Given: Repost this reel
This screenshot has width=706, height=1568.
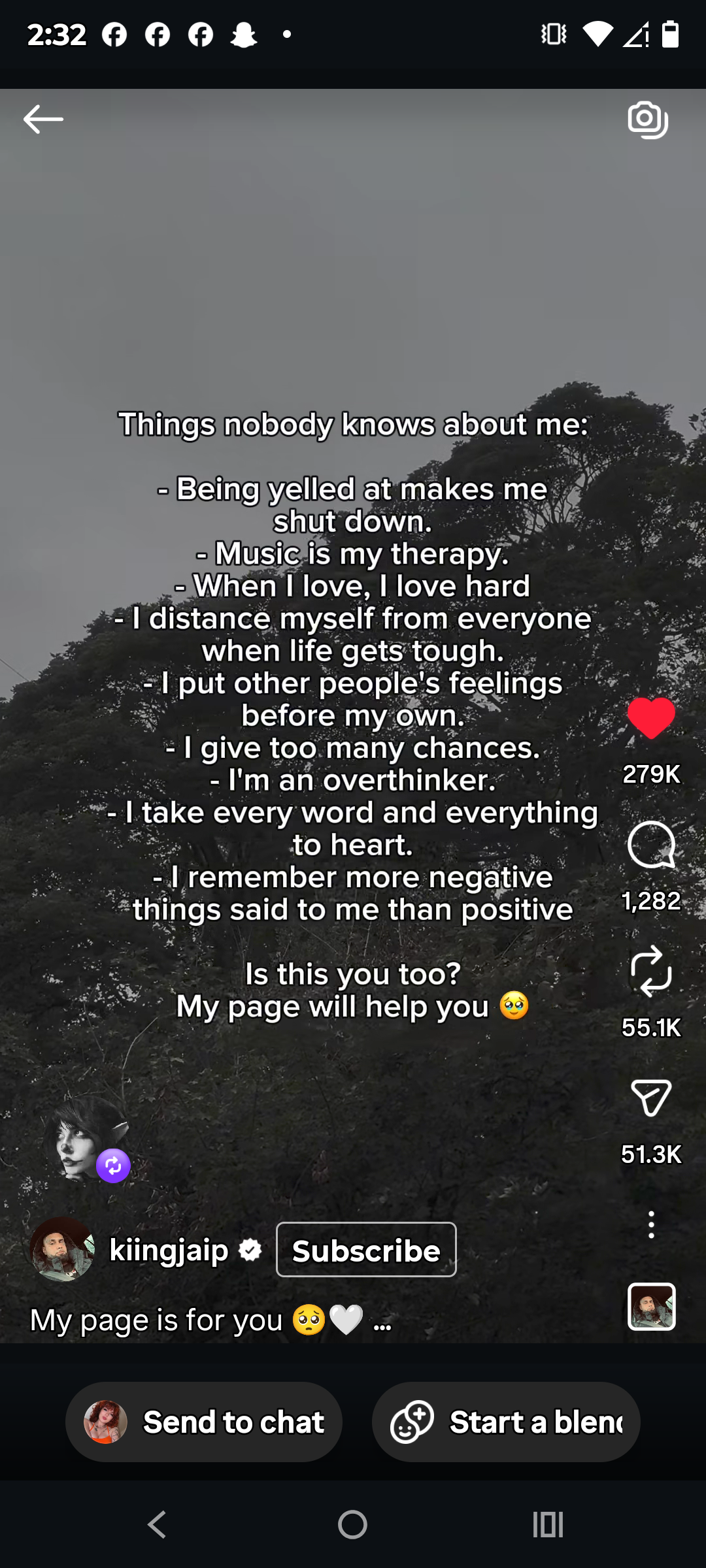Looking at the screenshot, I should pyautogui.click(x=651, y=972).
